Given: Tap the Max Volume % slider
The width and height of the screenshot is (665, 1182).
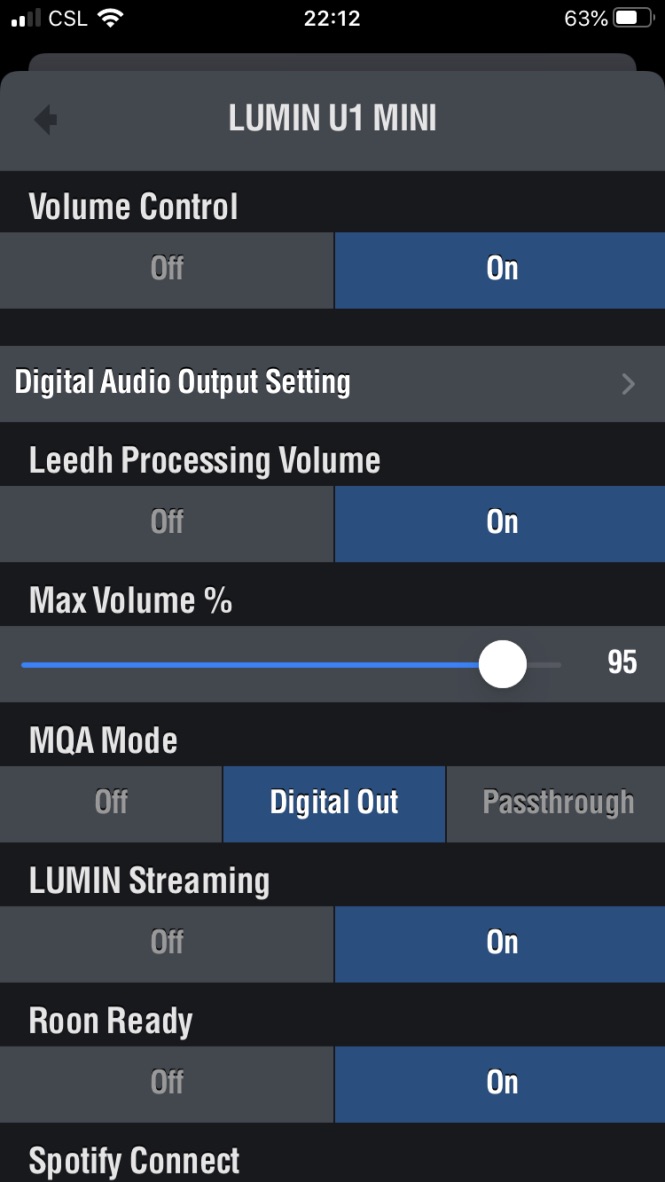Looking at the screenshot, I should (x=291, y=664).
